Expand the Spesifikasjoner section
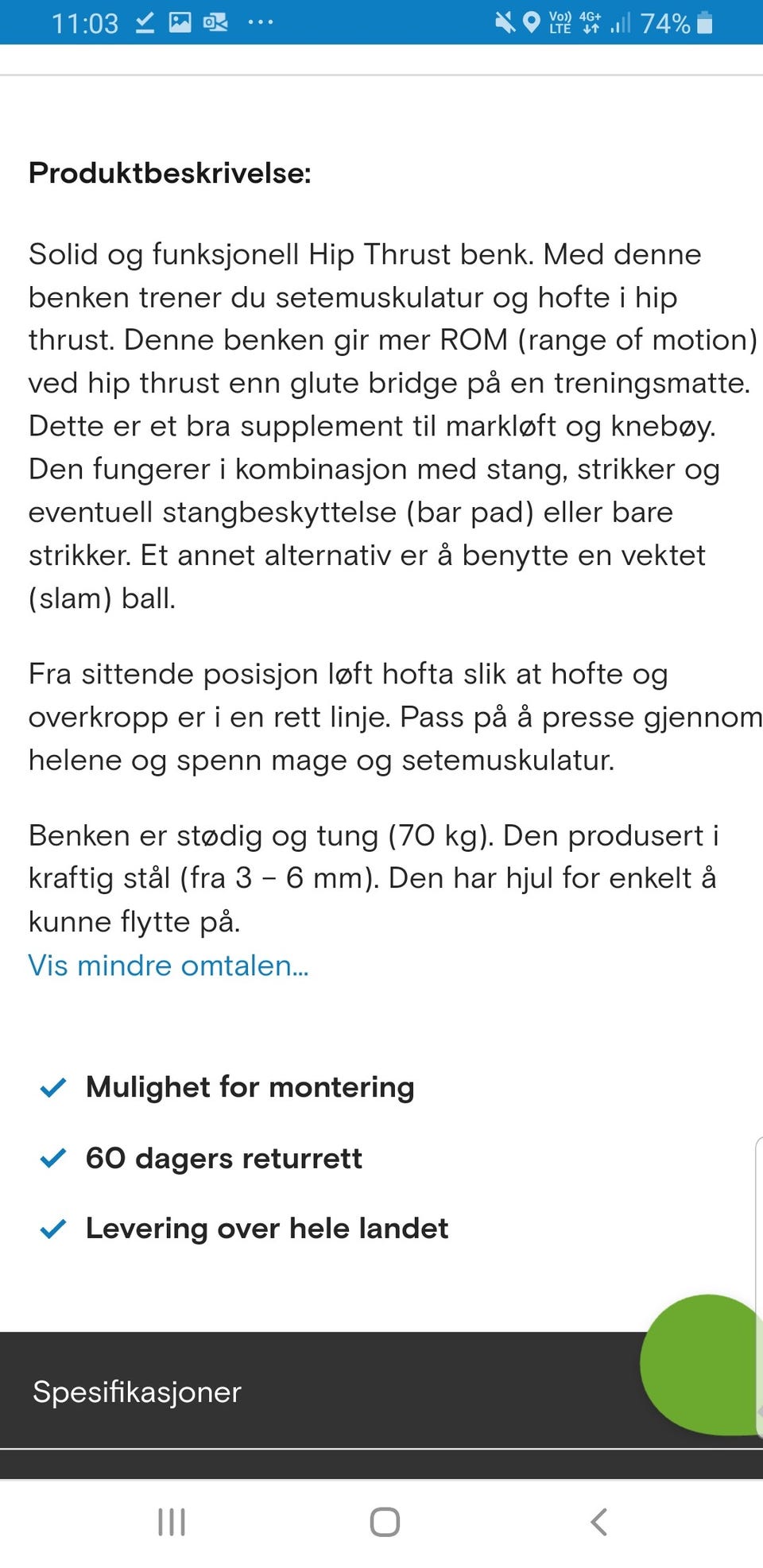 click(135, 1392)
